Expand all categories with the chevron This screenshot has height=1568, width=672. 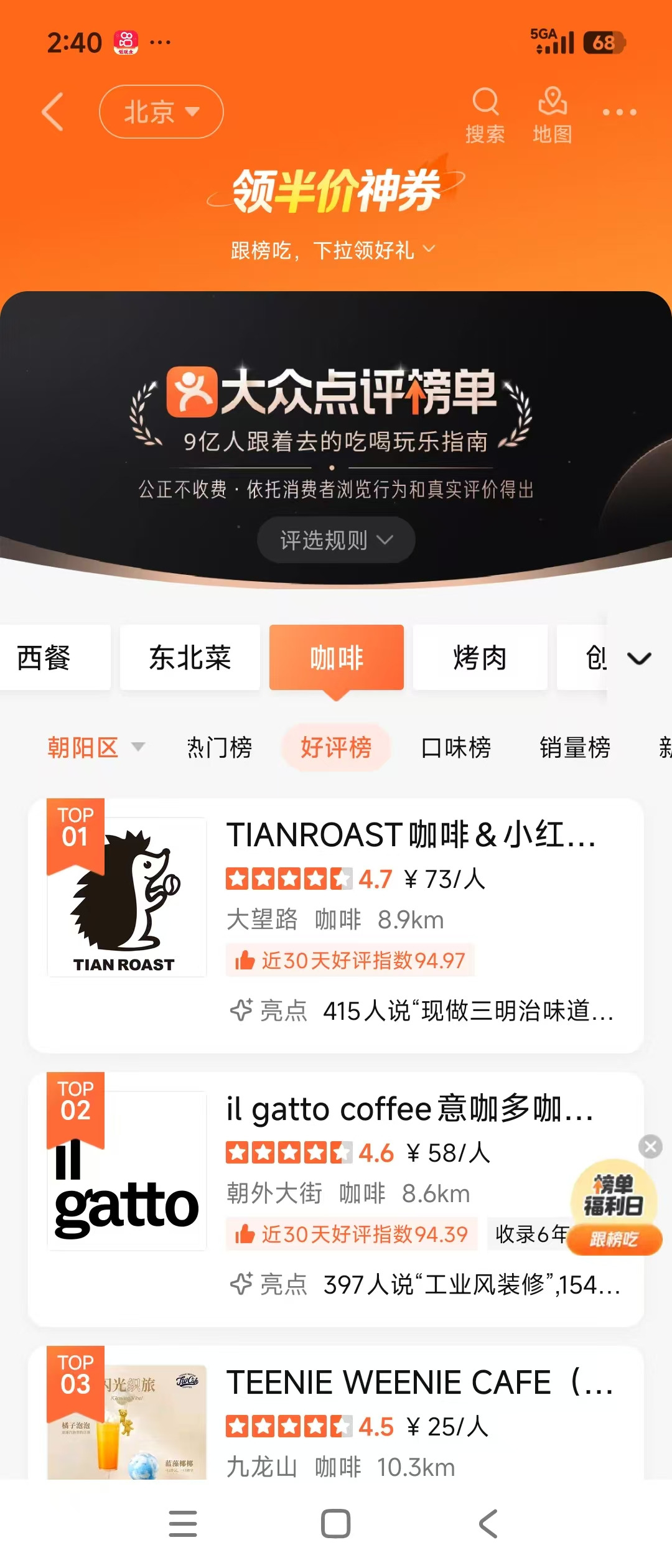click(639, 658)
